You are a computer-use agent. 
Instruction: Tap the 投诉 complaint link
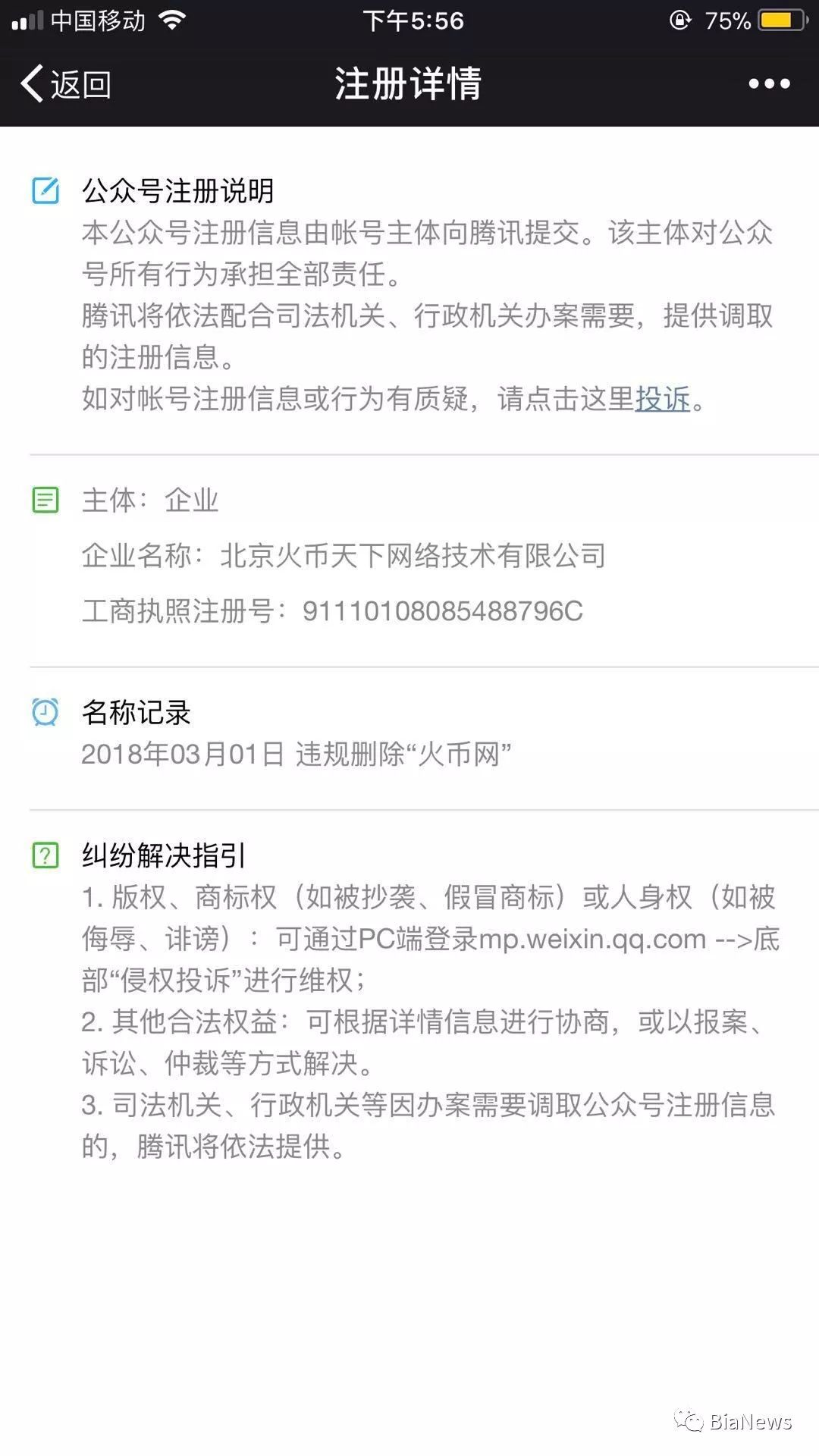click(x=662, y=398)
